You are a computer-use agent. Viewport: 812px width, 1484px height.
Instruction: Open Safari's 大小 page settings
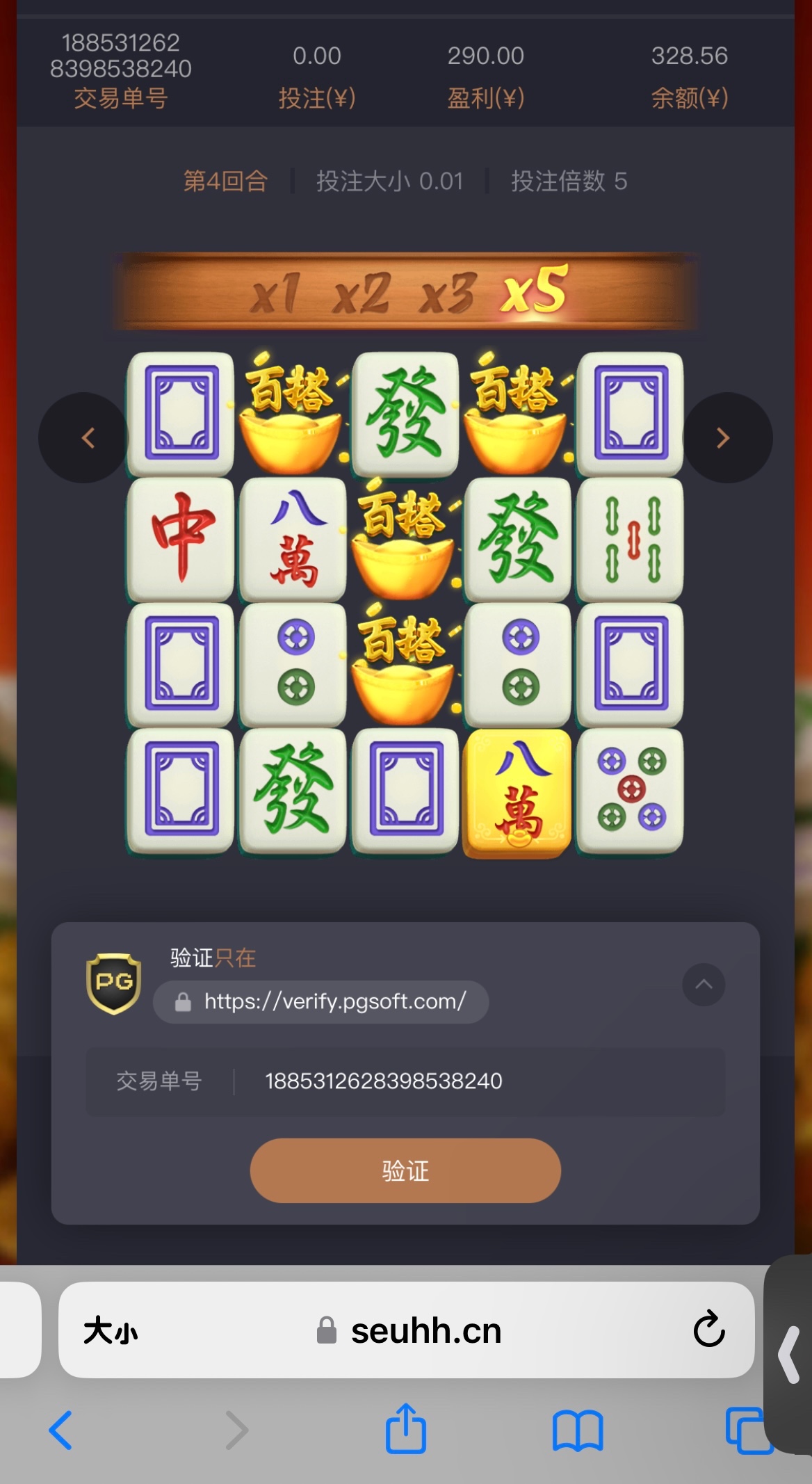[111, 1330]
